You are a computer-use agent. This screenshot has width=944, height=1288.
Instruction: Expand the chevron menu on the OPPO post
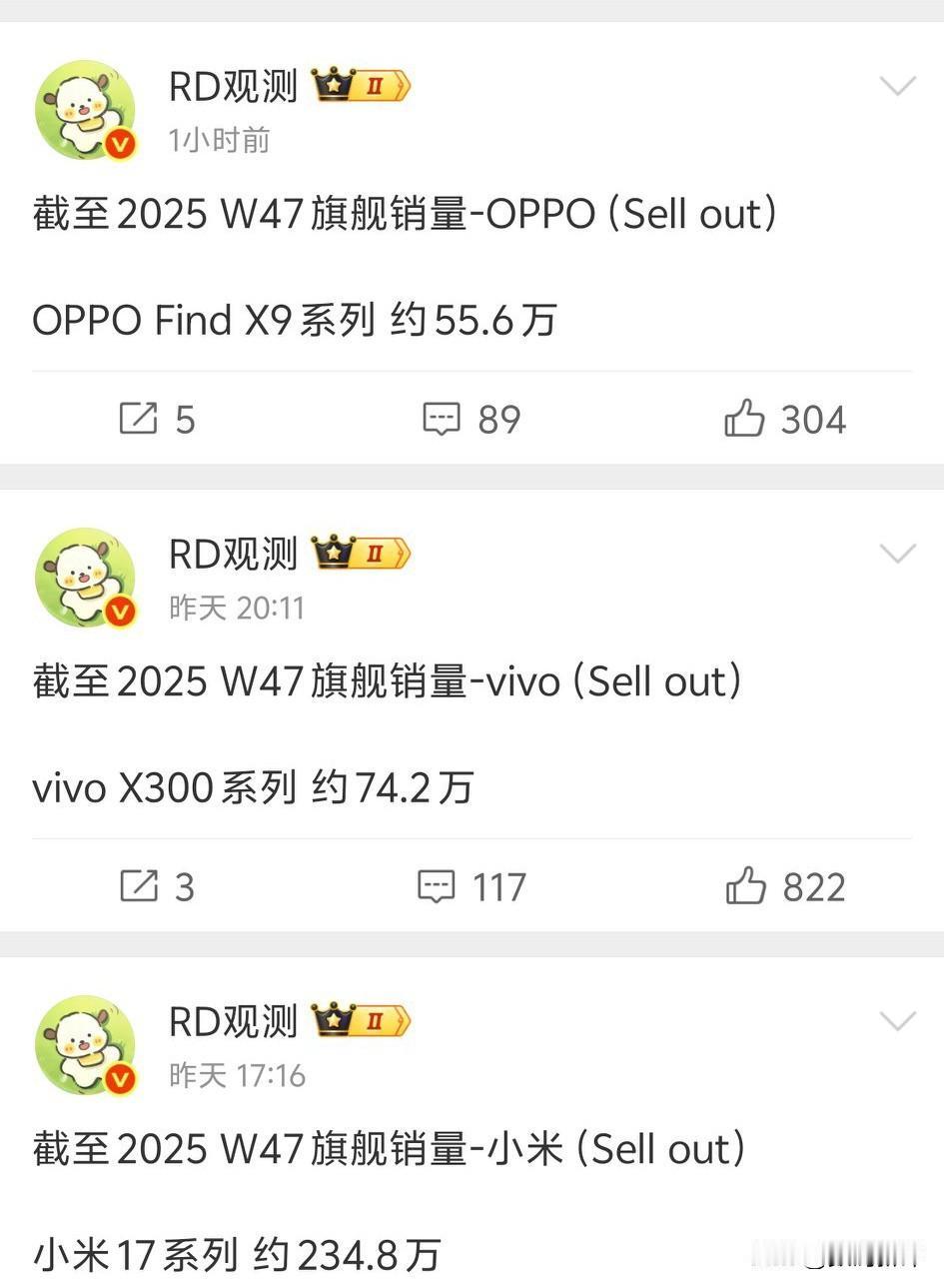pos(898,85)
